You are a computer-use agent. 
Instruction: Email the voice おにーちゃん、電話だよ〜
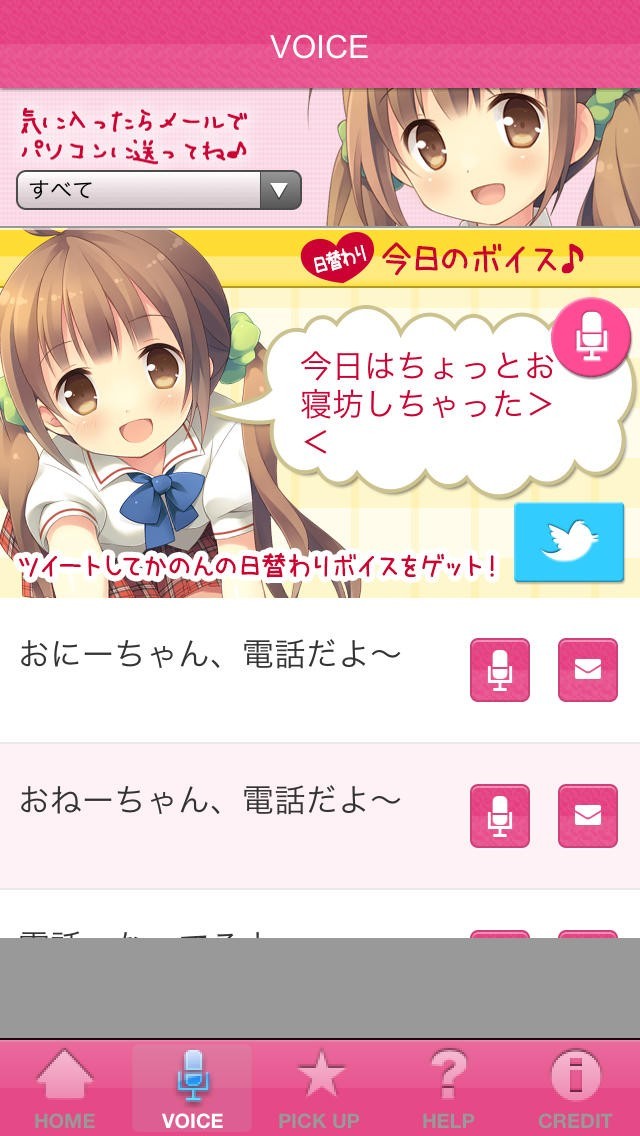coord(587,670)
